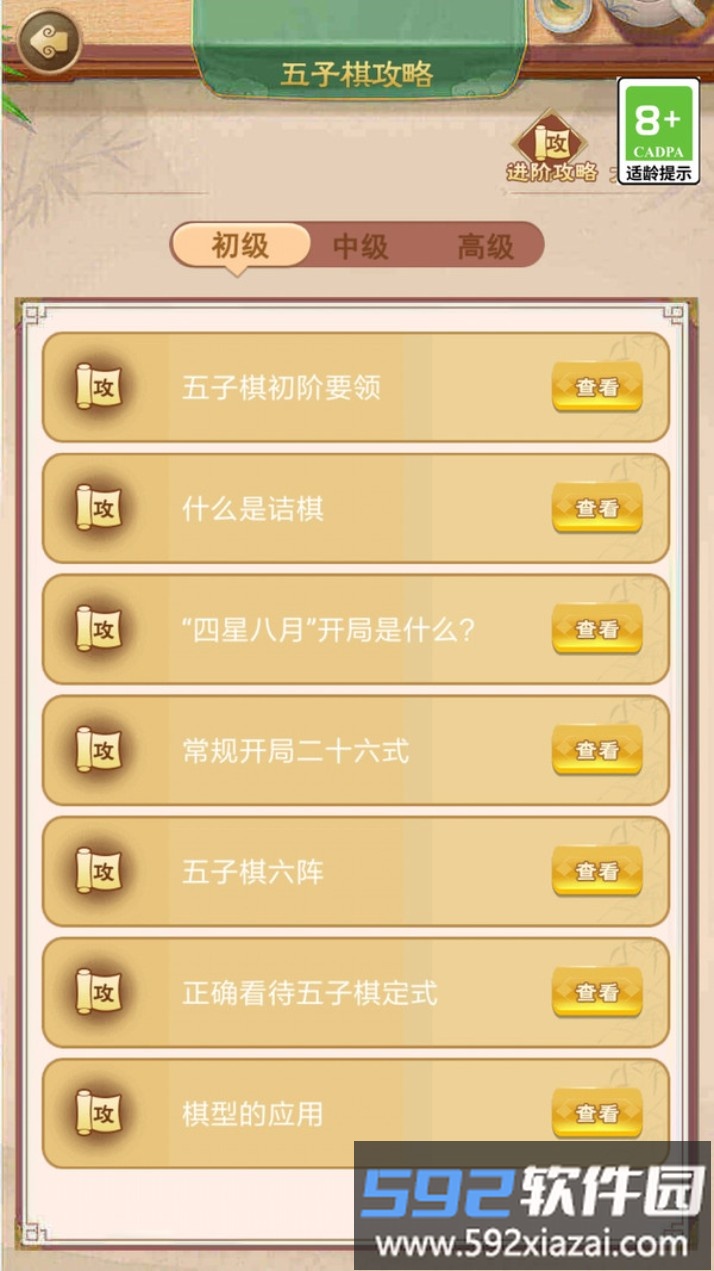The width and height of the screenshot is (714, 1271).
Task: Open 常规开局二十六式 with its 查看 button
Action: click(x=597, y=751)
